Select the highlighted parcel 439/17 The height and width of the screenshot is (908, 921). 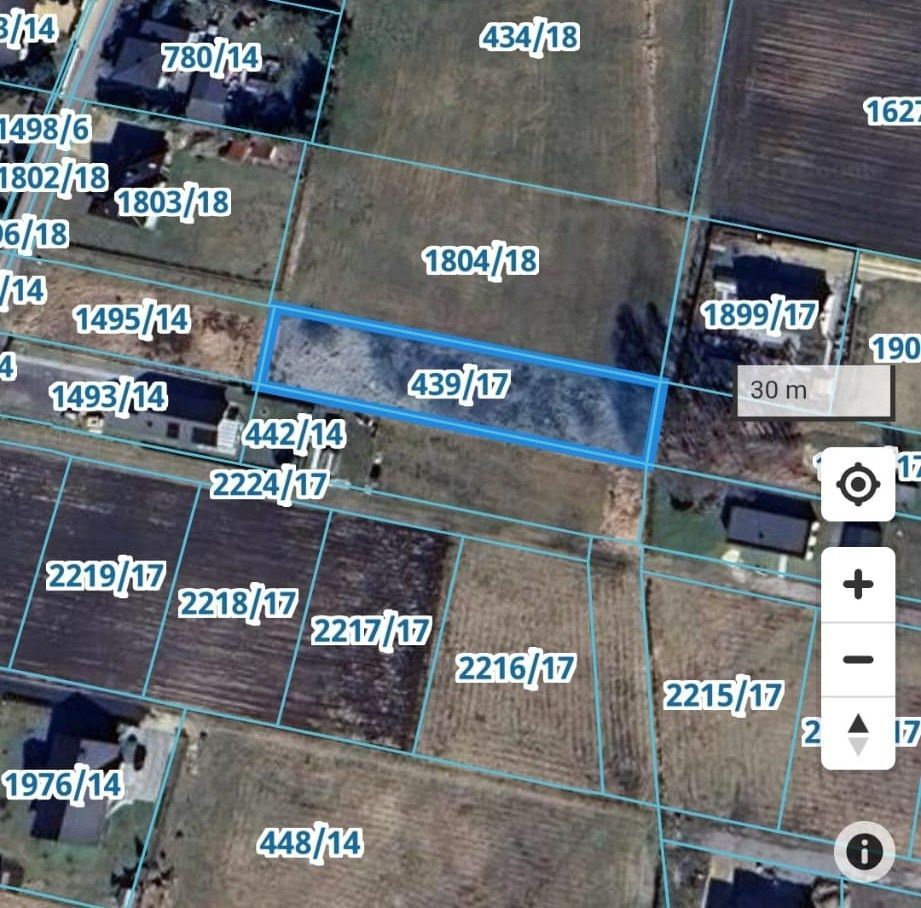click(460, 383)
